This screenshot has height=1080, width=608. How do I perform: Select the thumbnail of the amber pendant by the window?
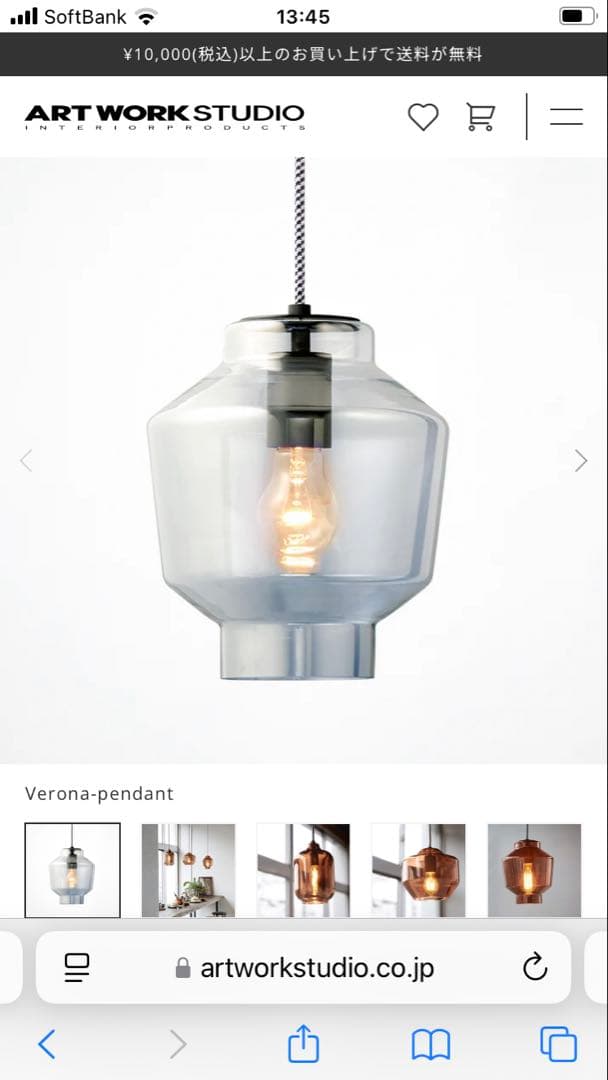click(x=303, y=869)
